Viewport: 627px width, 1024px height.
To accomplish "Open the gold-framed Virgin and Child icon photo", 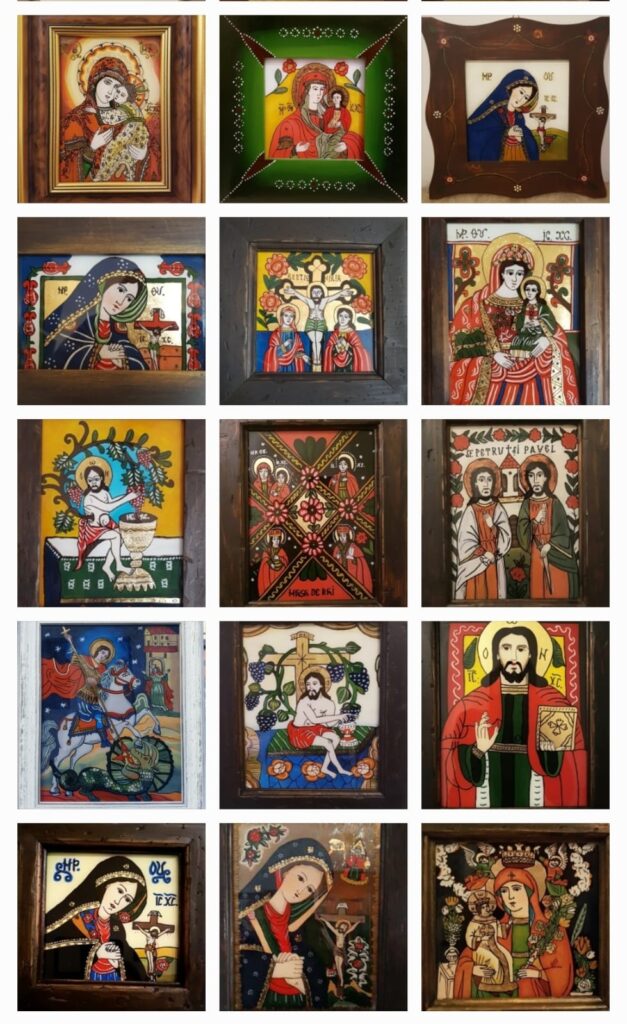I will [x=111, y=108].
